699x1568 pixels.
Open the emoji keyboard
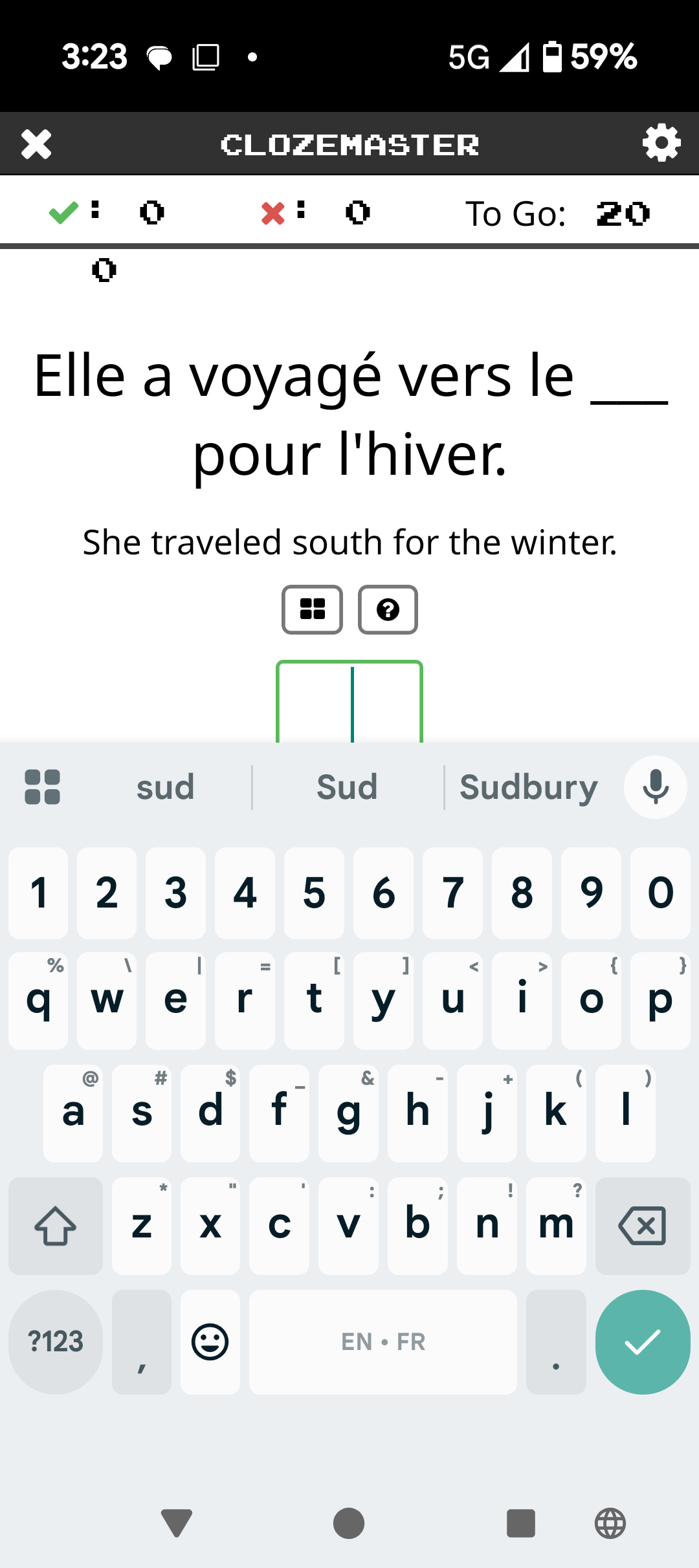[210, 1342]
